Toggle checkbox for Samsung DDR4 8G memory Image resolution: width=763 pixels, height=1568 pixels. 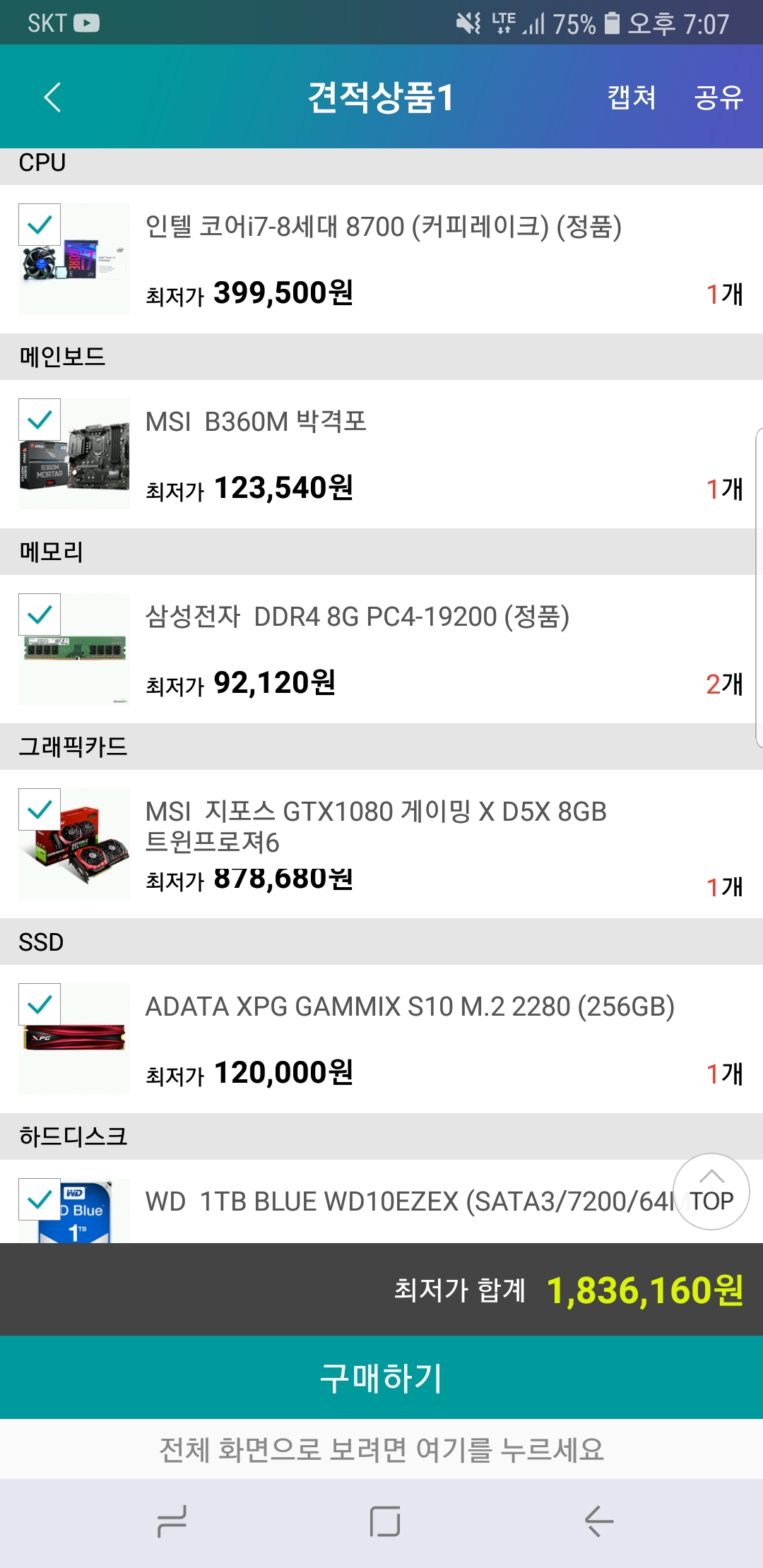pos(40,614)
